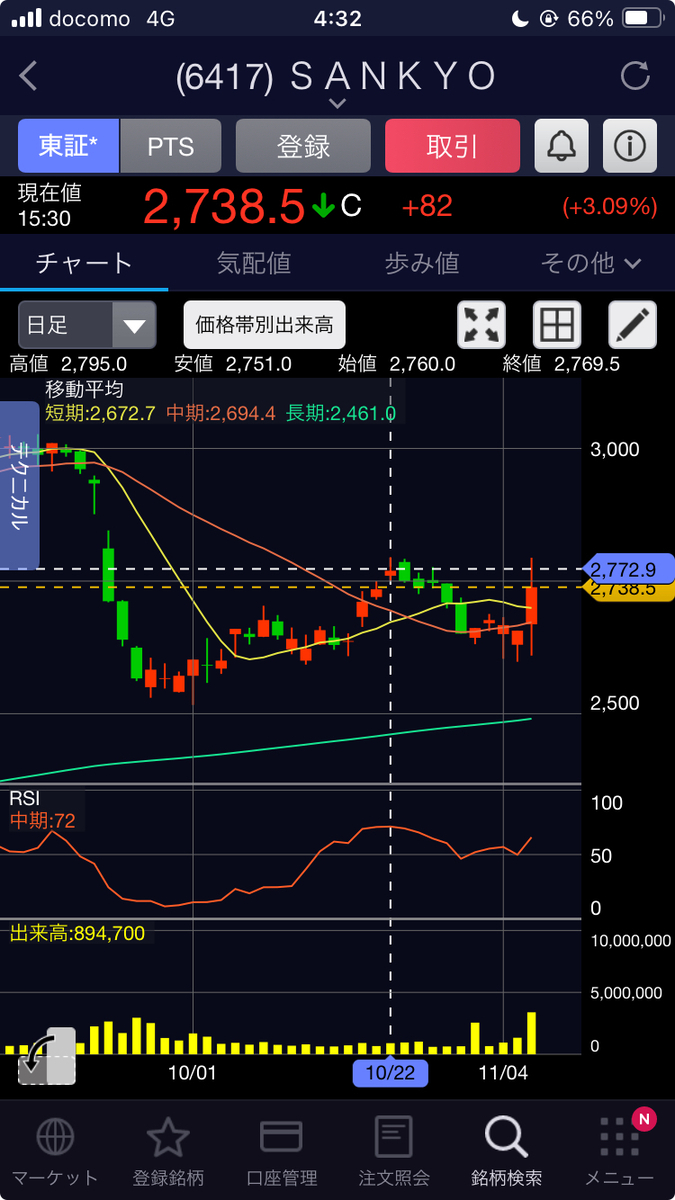This screenshot has width=675, height=1200.
Task: Open the 日足 timeframe dropdown
Action: pyautogui.click(x=87, y=325)
